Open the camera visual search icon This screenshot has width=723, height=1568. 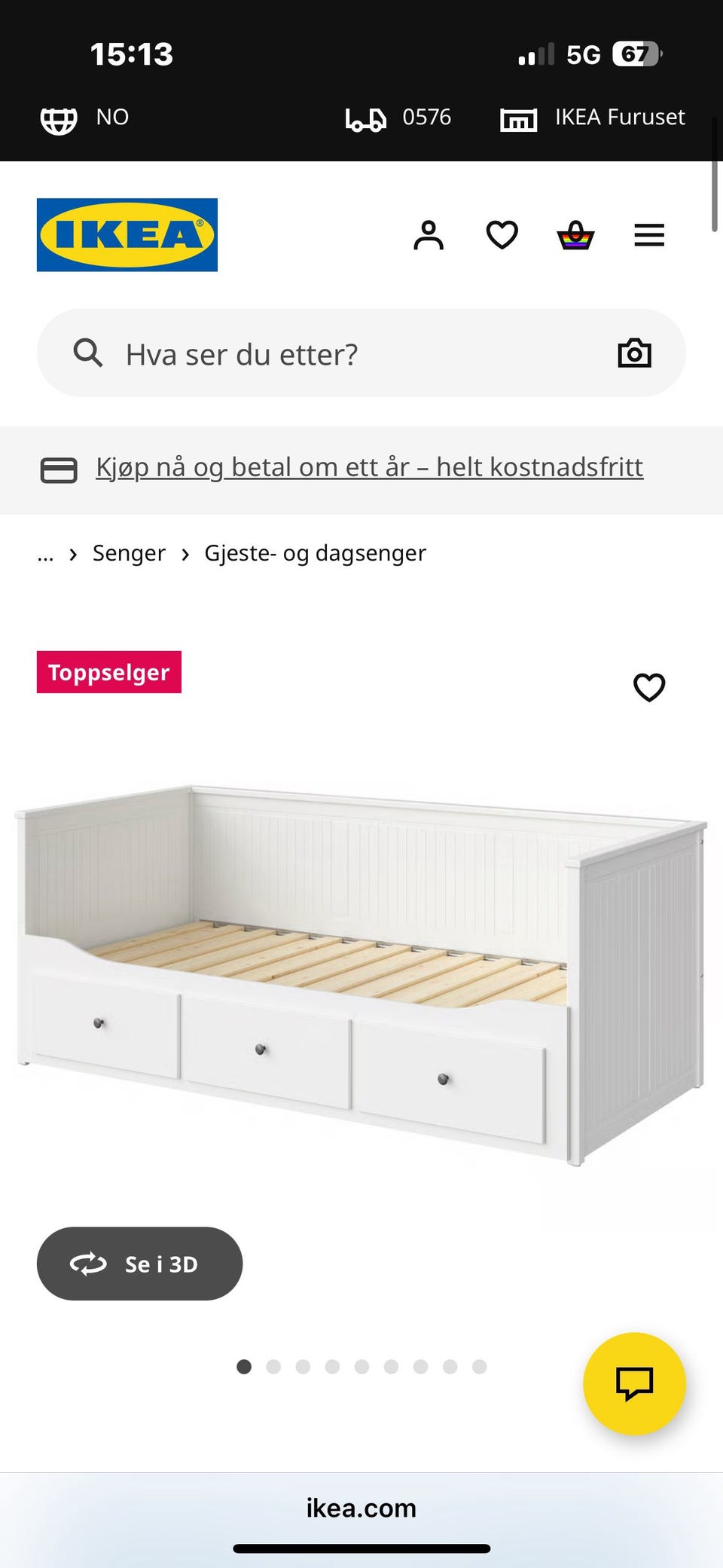click(635, 353)
